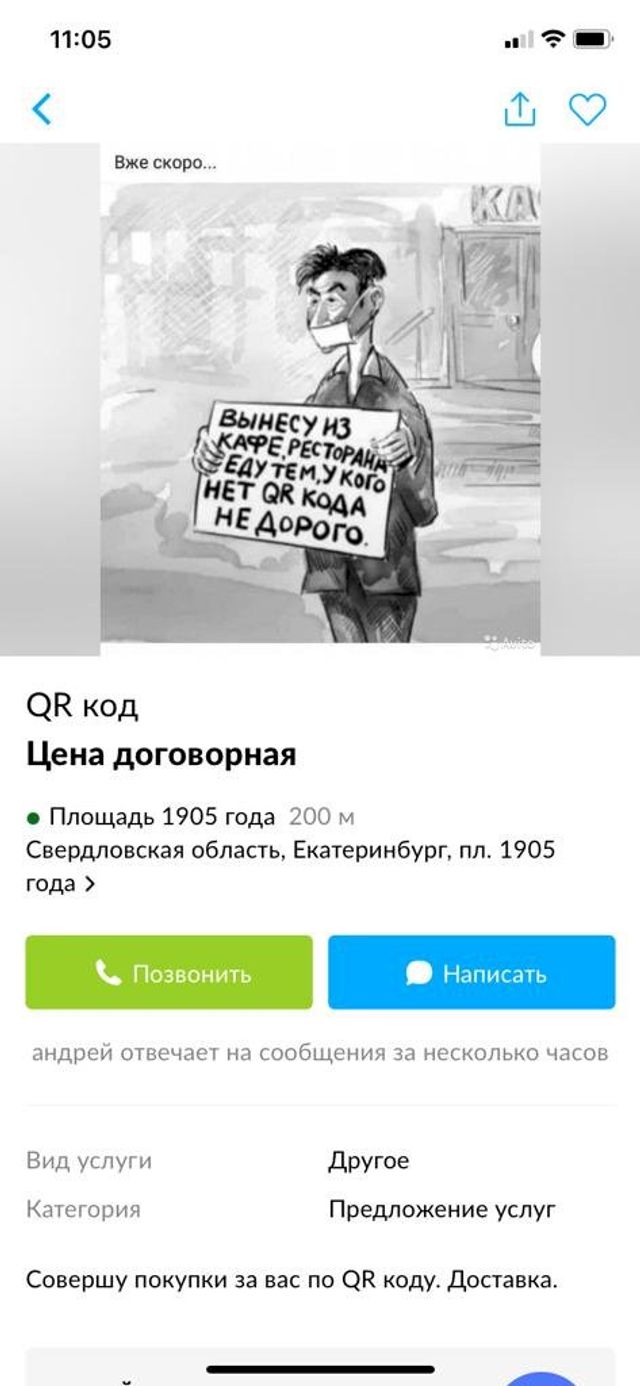Image resolution: width=640 pixels, height=1386 pixels.
Task: Call the seller with Позвонить
Action: coord(169,972)
